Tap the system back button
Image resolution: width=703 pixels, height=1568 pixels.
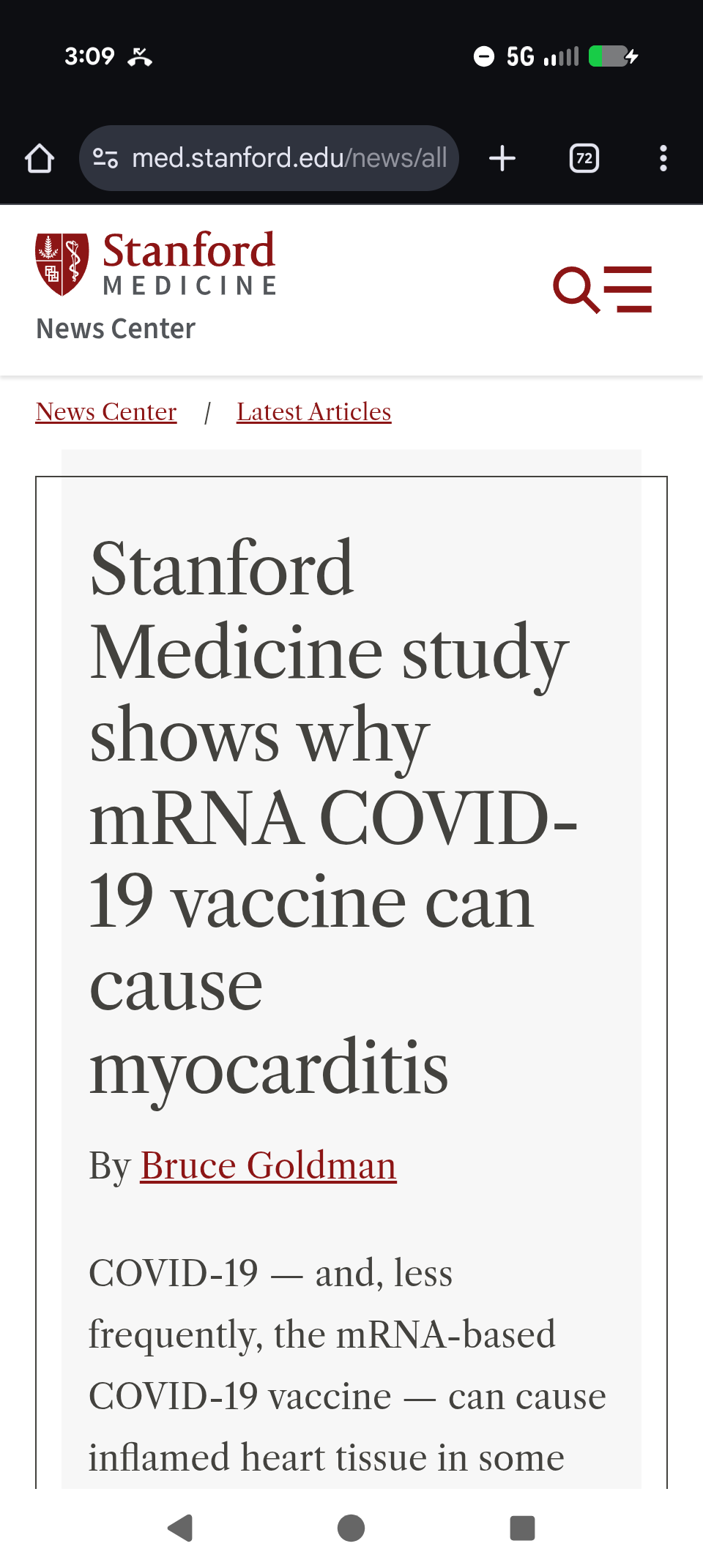(180, 1528)
